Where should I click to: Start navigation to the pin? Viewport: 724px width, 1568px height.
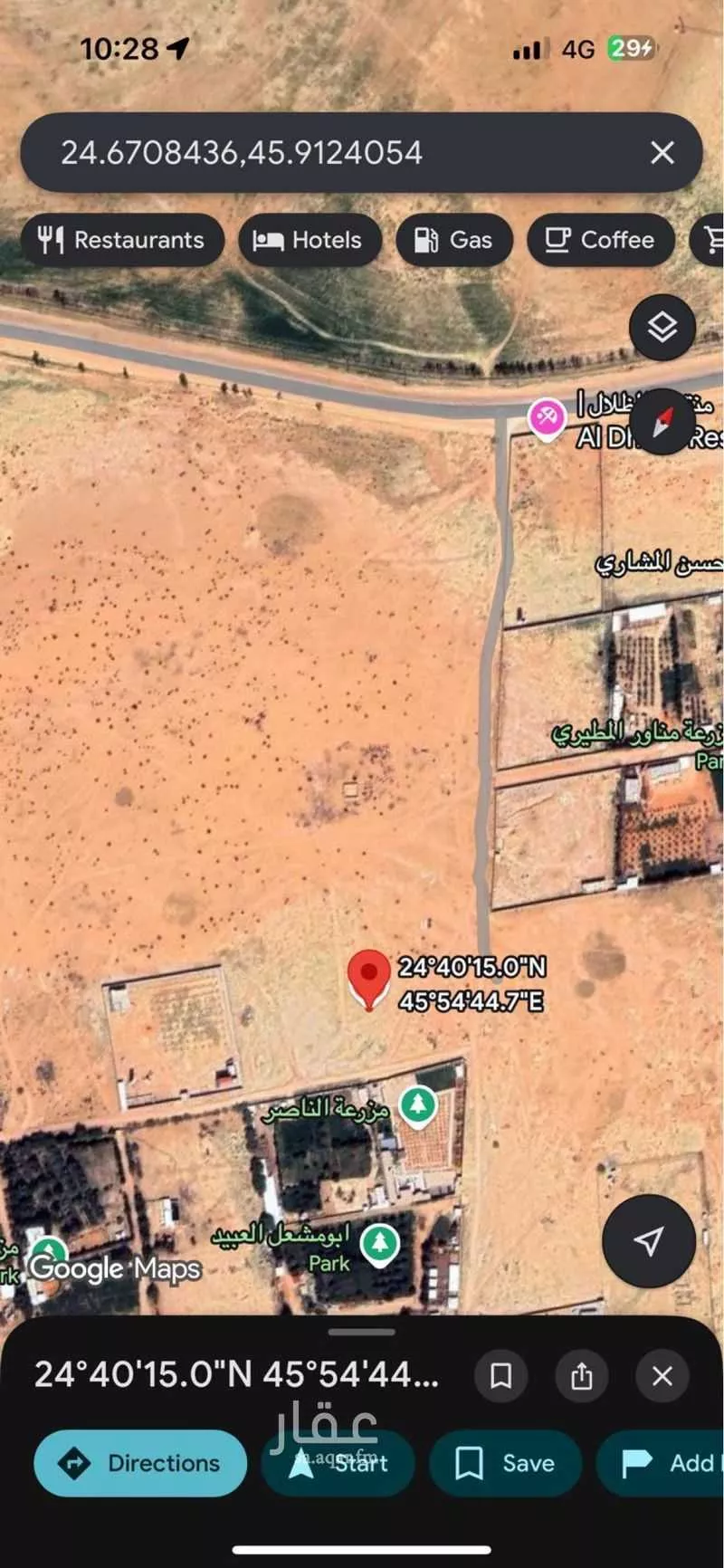pyautogui.click(x=338, y=1463)
